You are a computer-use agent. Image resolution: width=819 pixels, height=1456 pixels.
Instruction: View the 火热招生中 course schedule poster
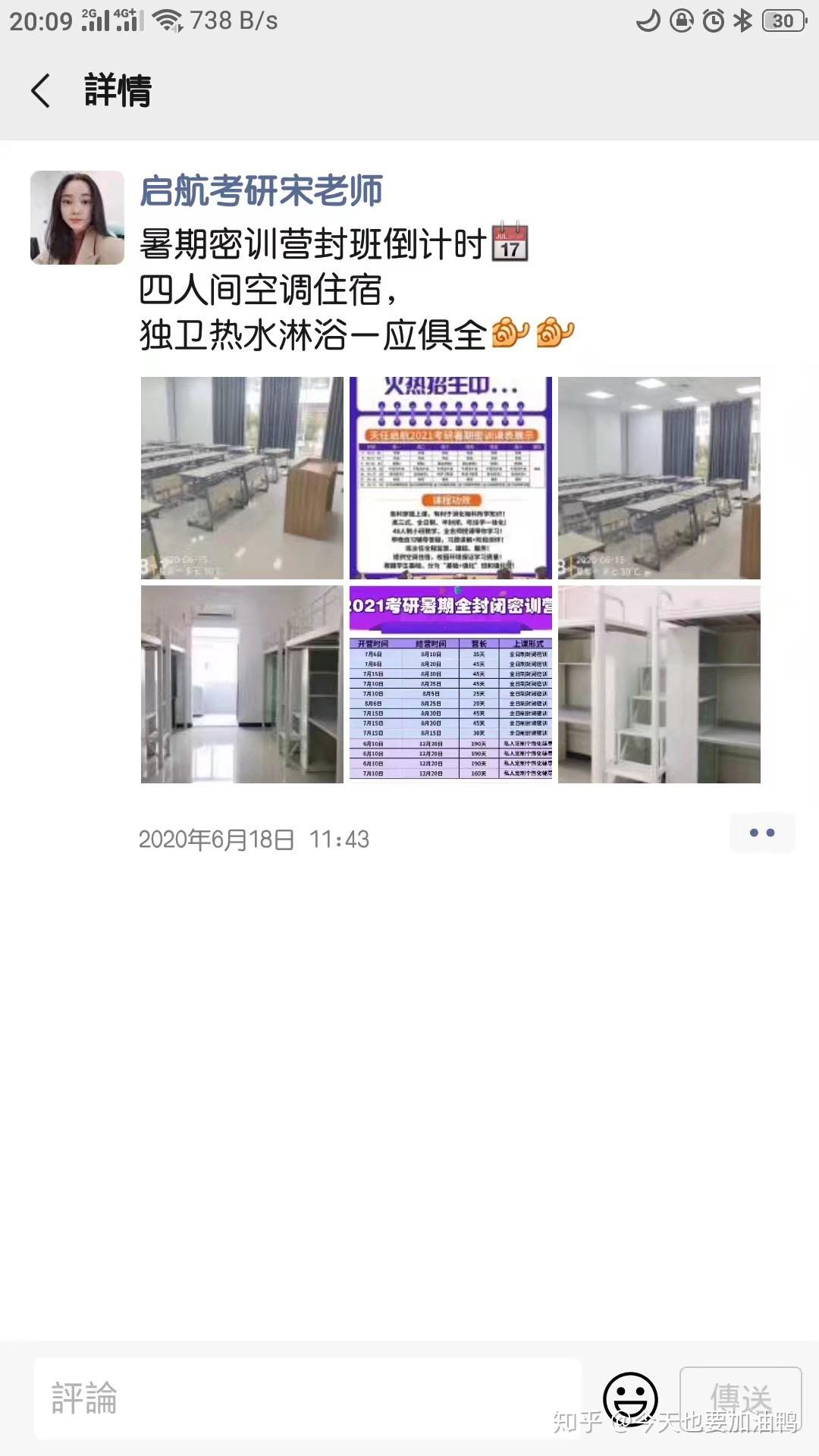point(450,478)
